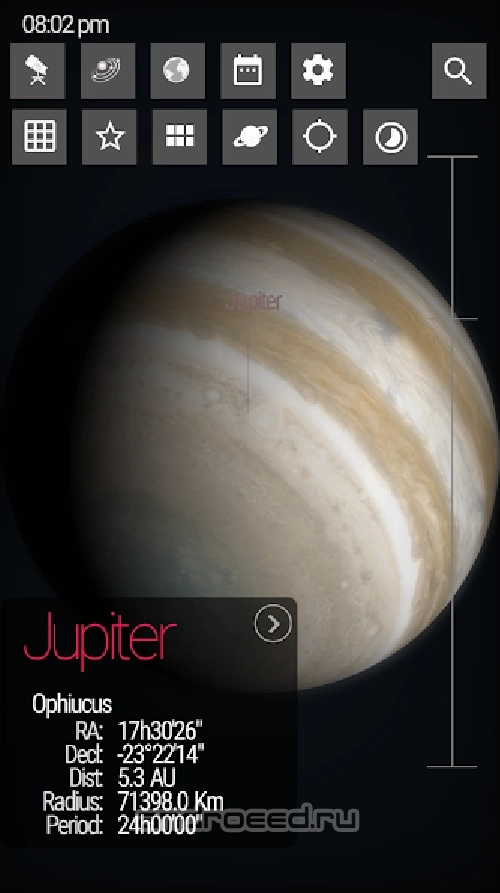Open Jupiter details with the arrow button
The image size is (500, 893).
pos(273,624)
